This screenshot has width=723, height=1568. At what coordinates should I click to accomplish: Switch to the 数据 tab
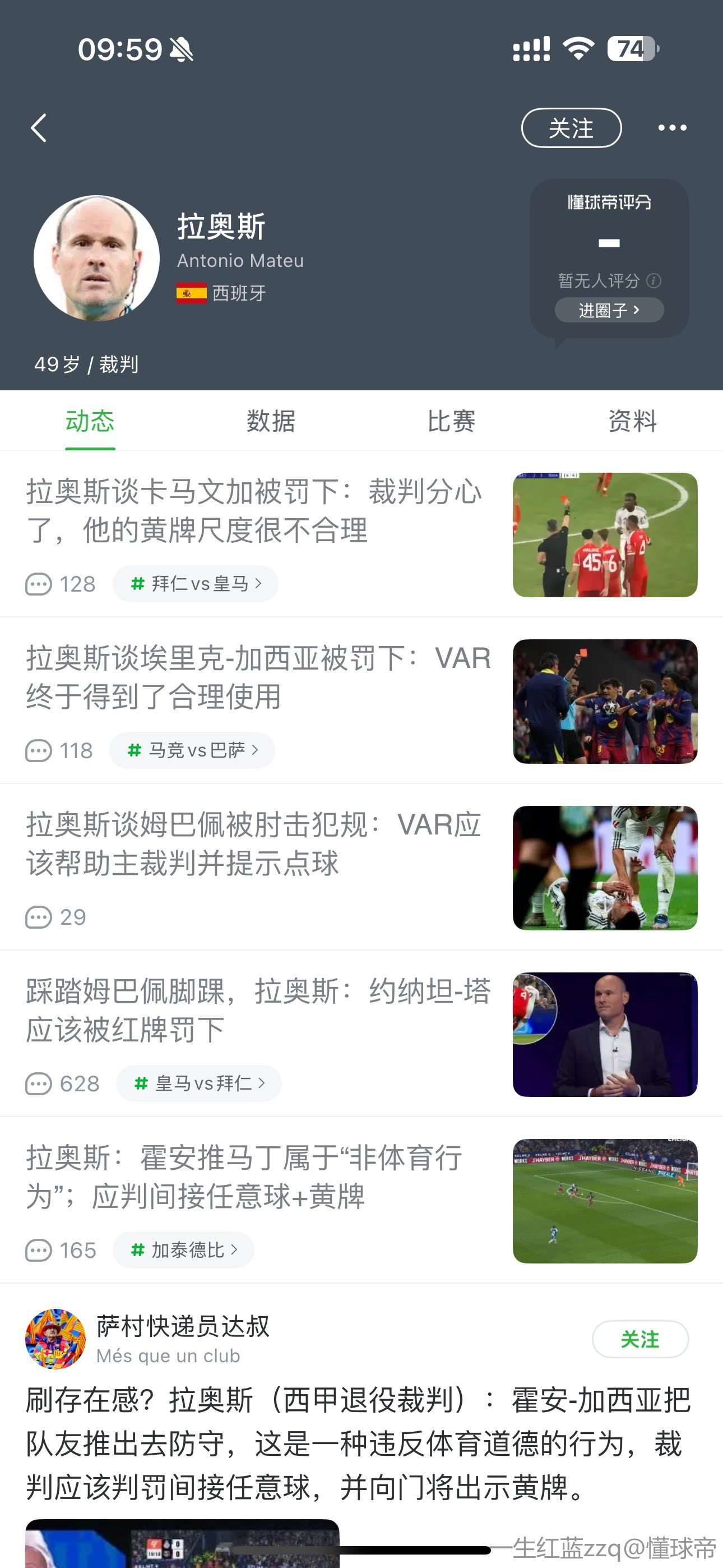tap(271, 421)
